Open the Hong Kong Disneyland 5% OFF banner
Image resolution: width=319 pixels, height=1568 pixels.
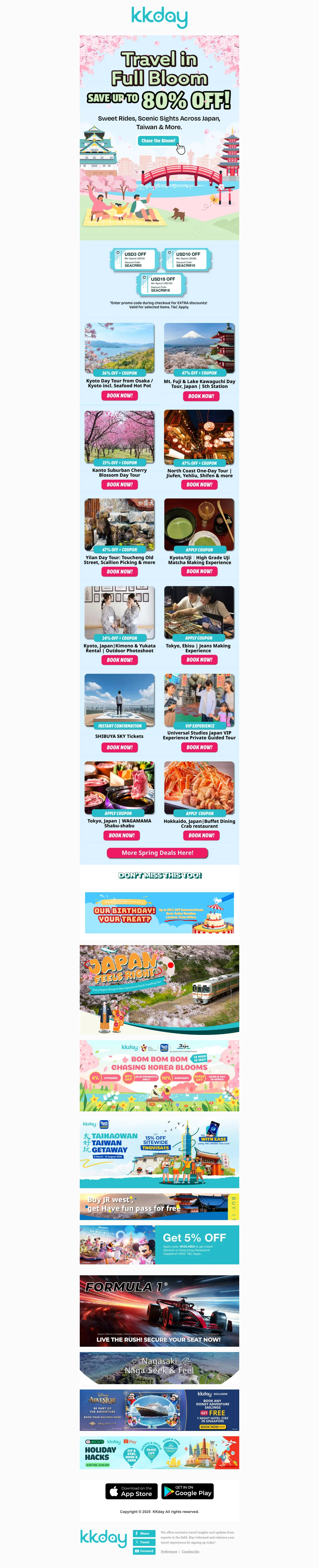(159, 1245)
